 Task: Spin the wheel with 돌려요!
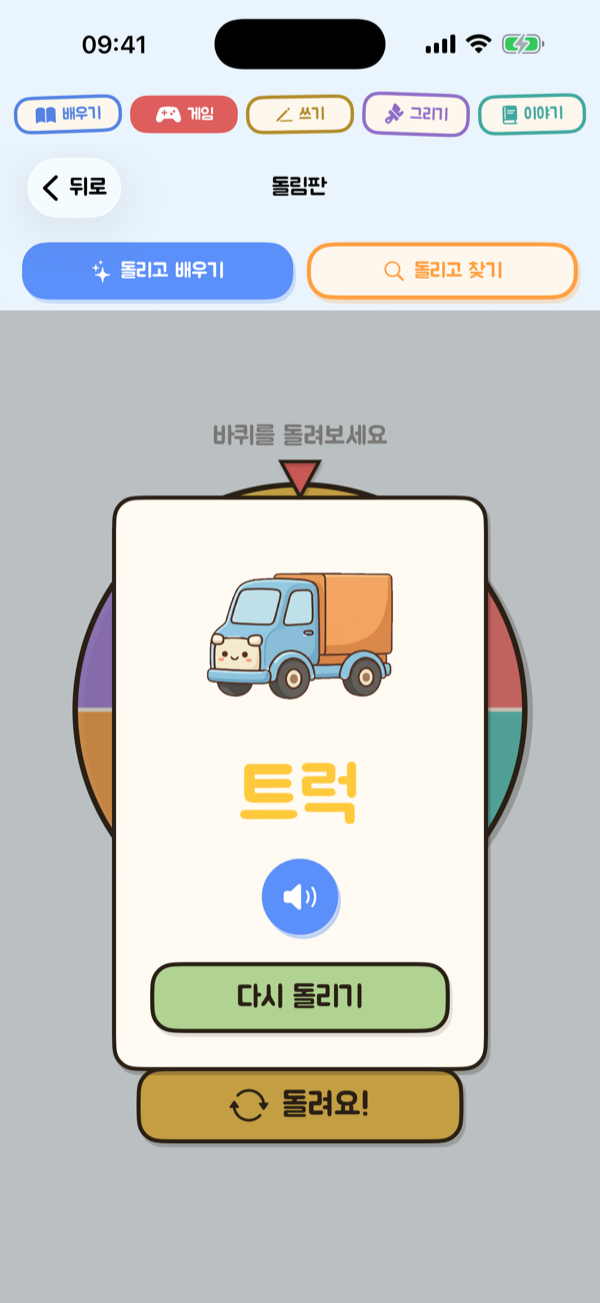click(x=299, y=1106)
